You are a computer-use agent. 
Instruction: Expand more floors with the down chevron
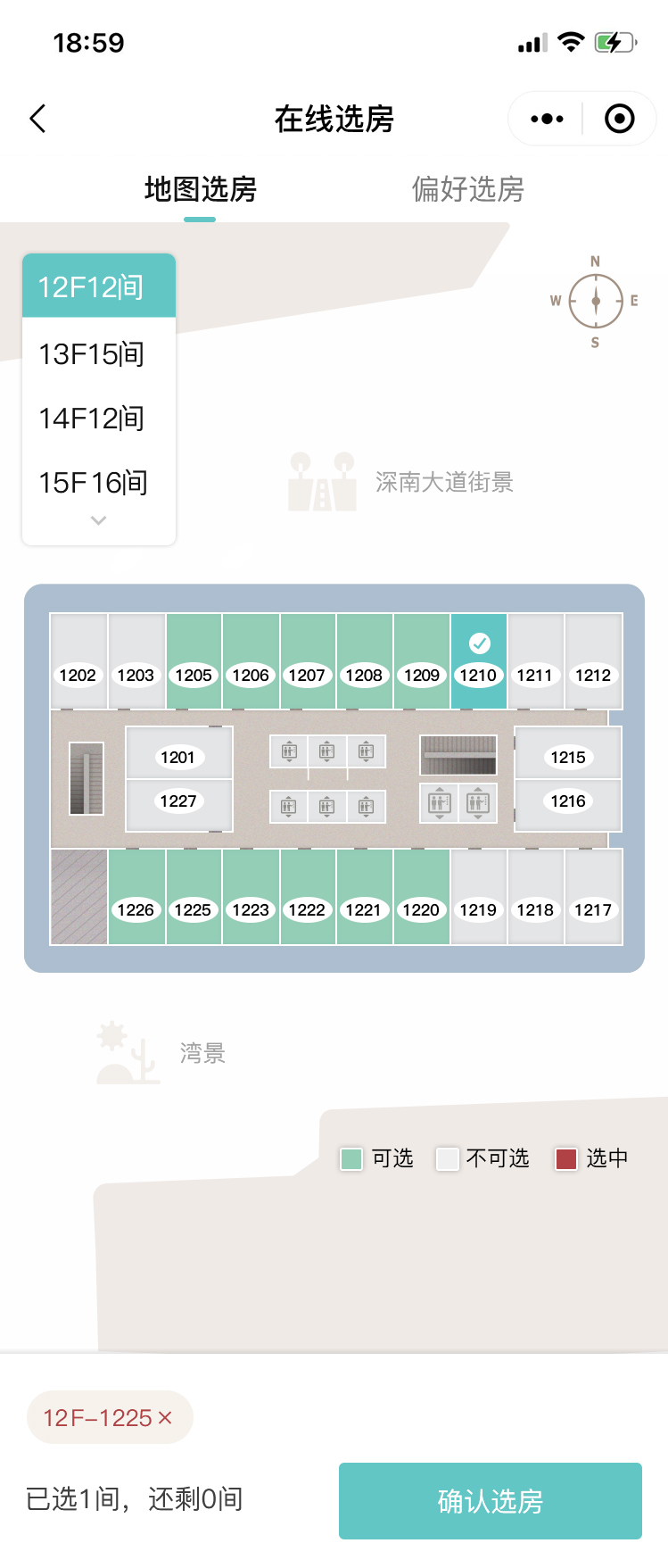[x=99, y=520]
